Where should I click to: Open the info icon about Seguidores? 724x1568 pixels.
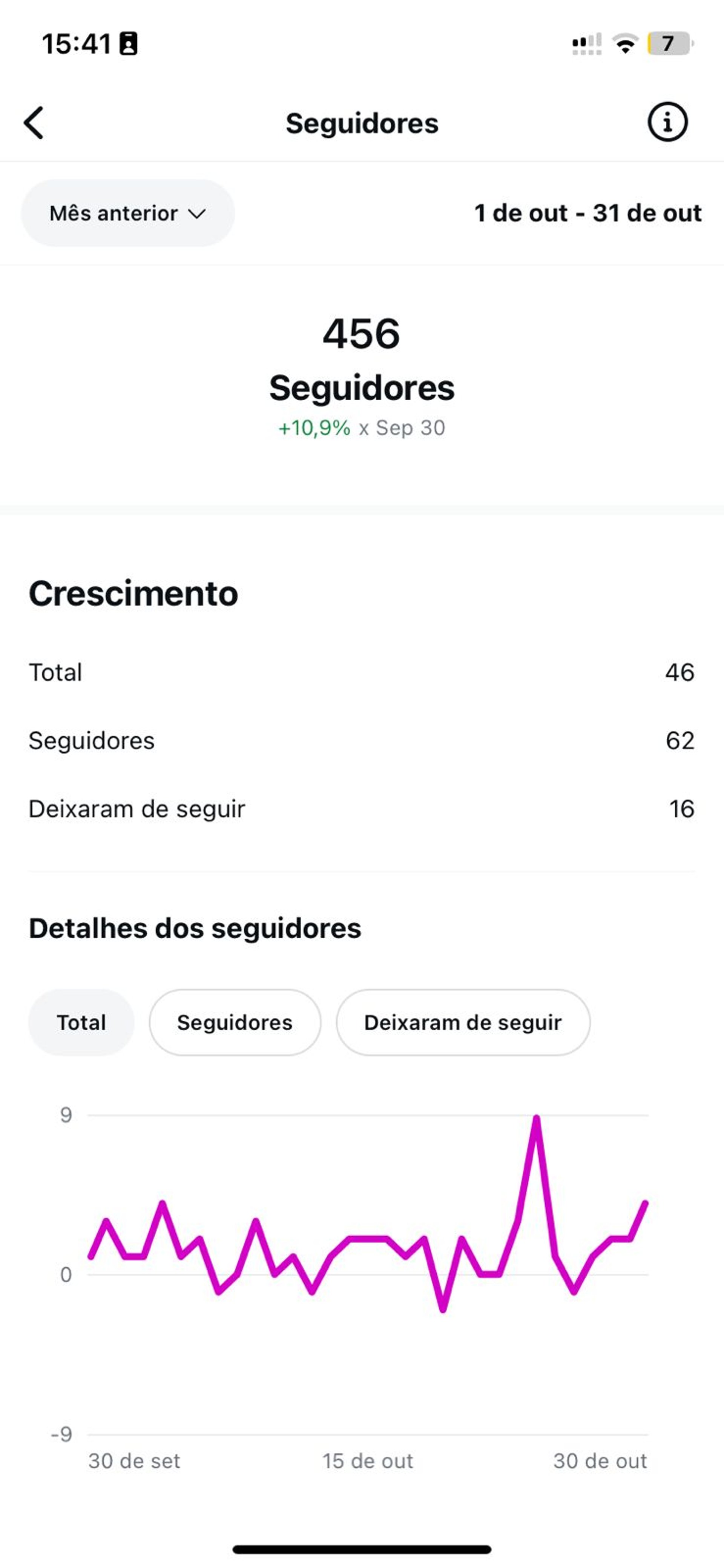667,122
